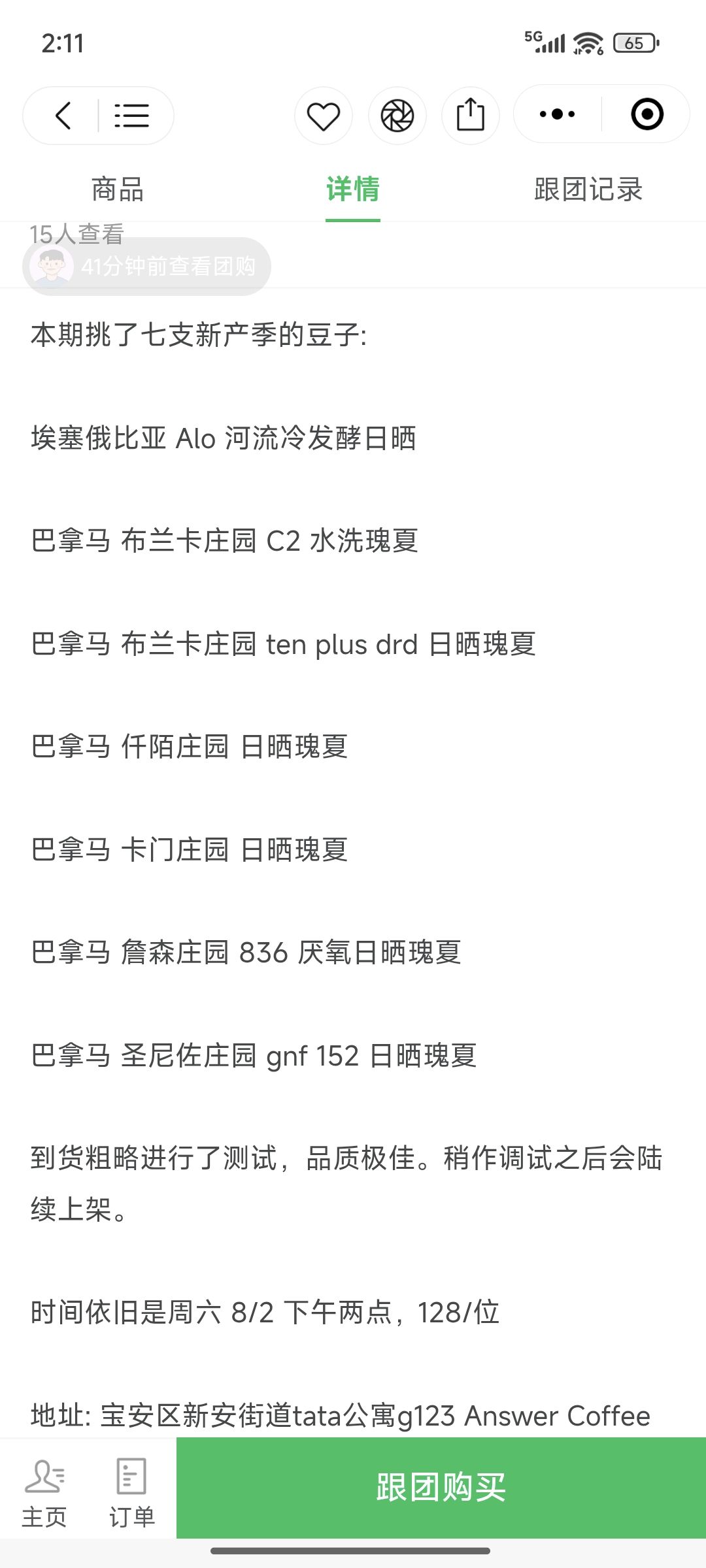
Task: Go back using the left arrow
Action: point(63,116)
